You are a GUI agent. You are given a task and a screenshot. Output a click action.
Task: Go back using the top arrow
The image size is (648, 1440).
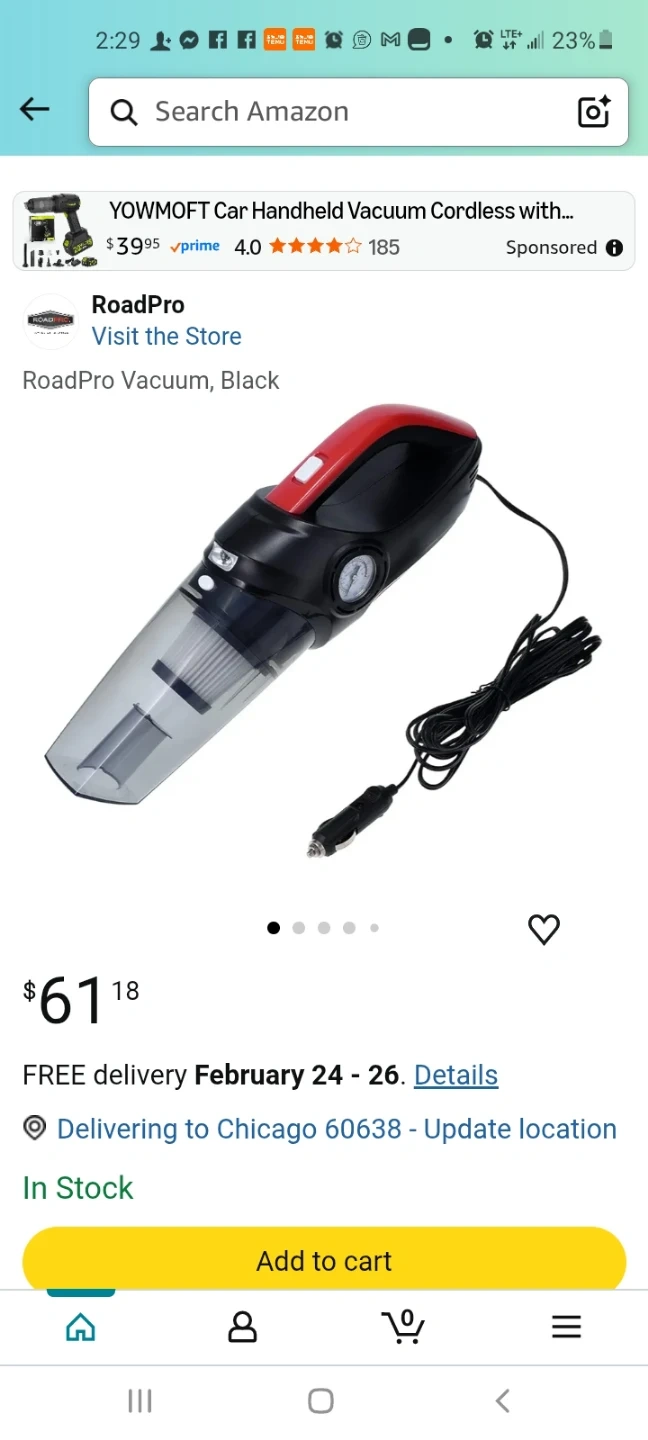coord(34,110)
